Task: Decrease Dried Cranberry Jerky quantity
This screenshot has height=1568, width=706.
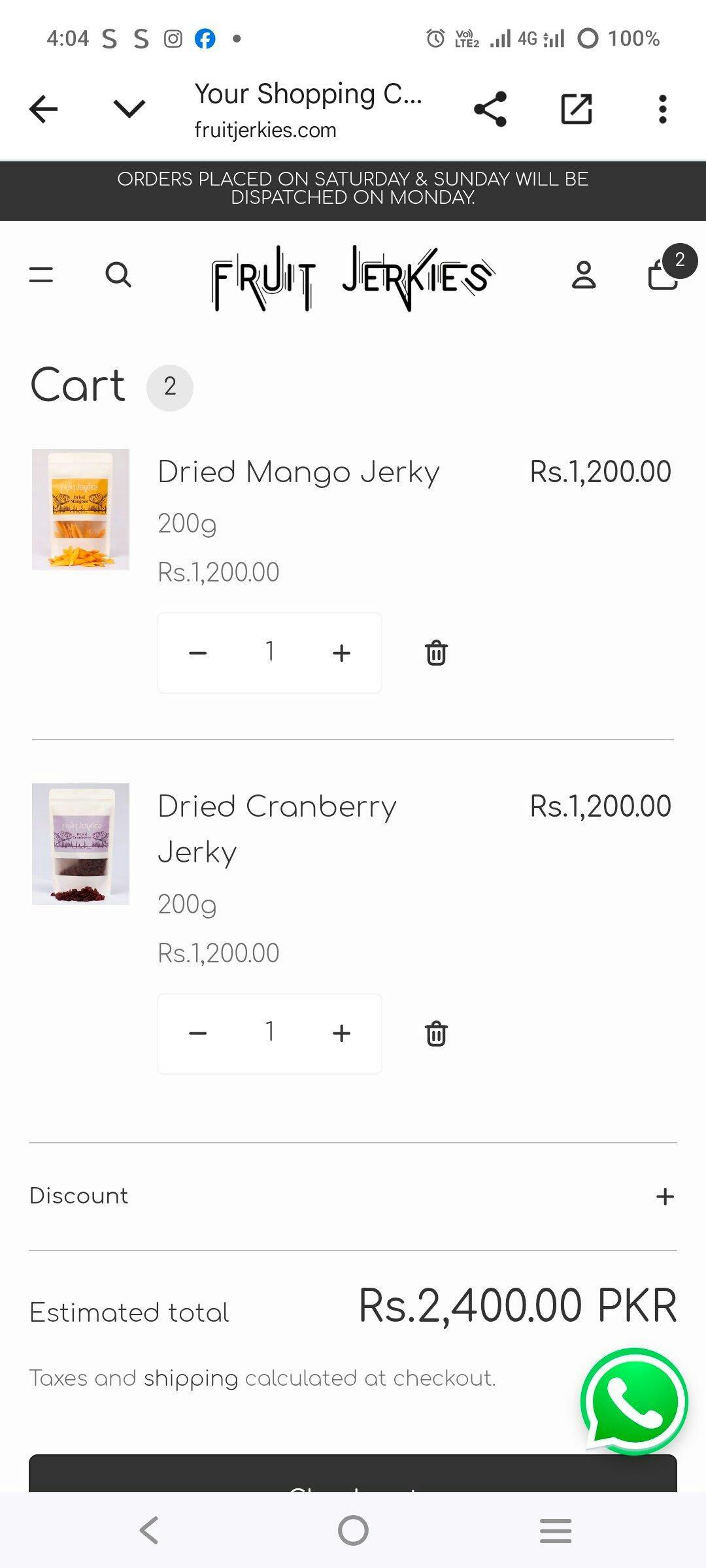Action: [x=197, y=1033]
